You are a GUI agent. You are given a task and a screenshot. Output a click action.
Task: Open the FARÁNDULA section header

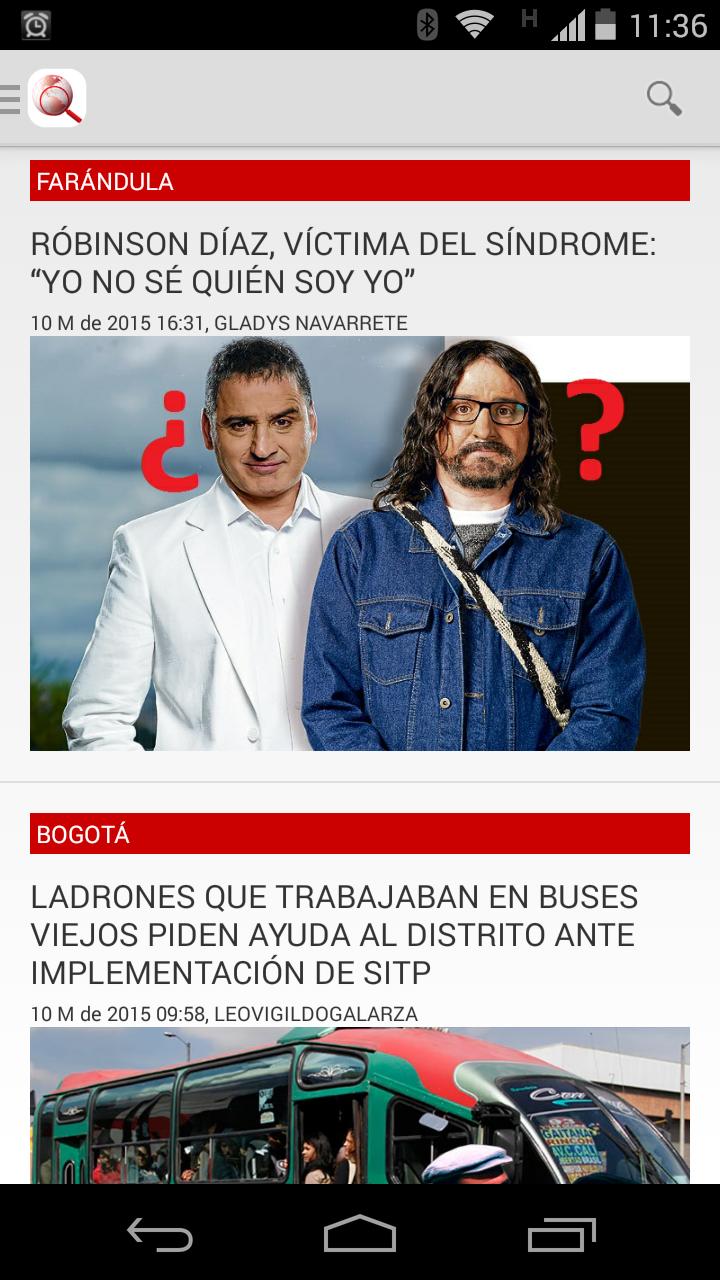click(x=104, y=181)
